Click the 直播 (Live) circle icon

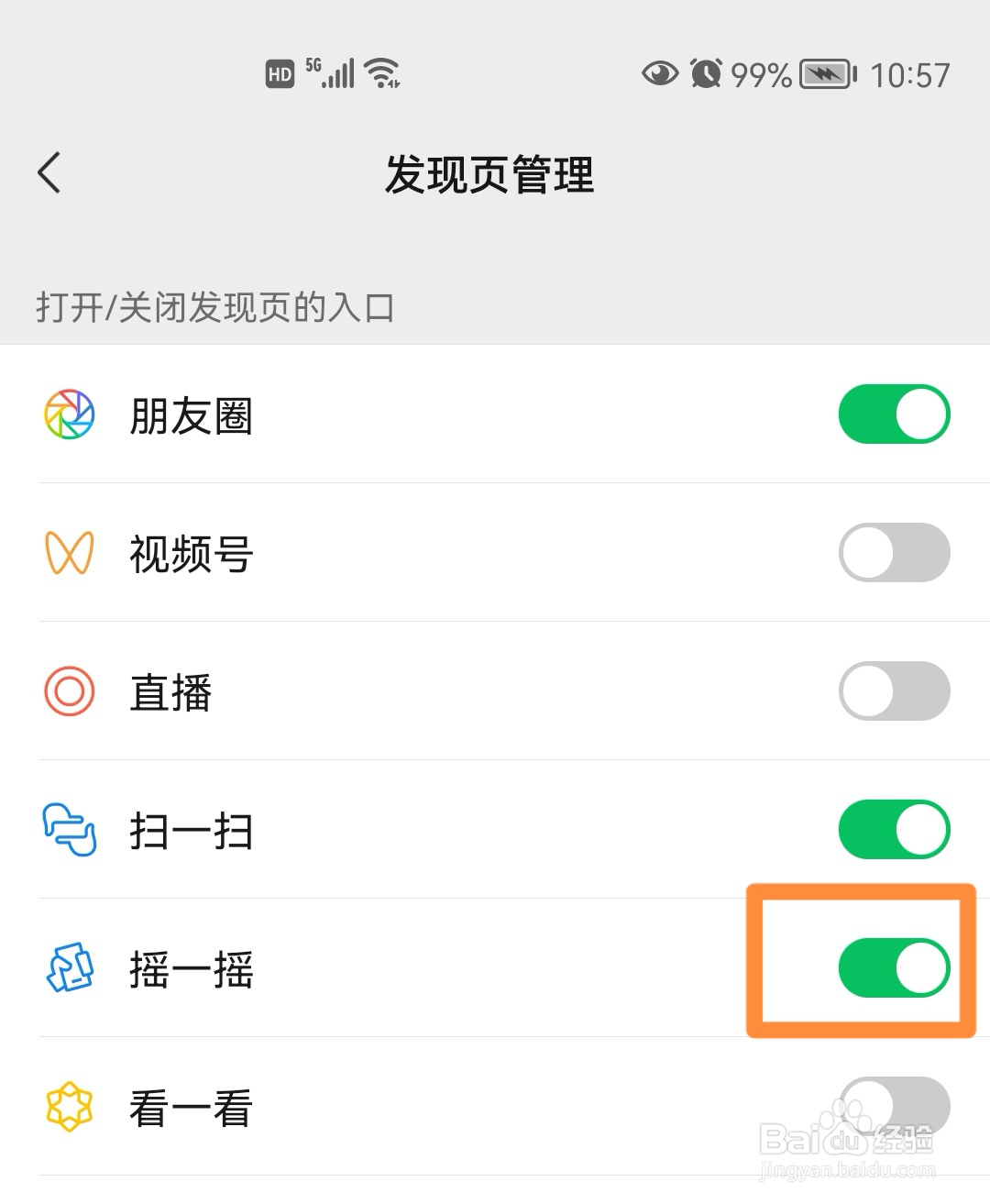[69, 690]
